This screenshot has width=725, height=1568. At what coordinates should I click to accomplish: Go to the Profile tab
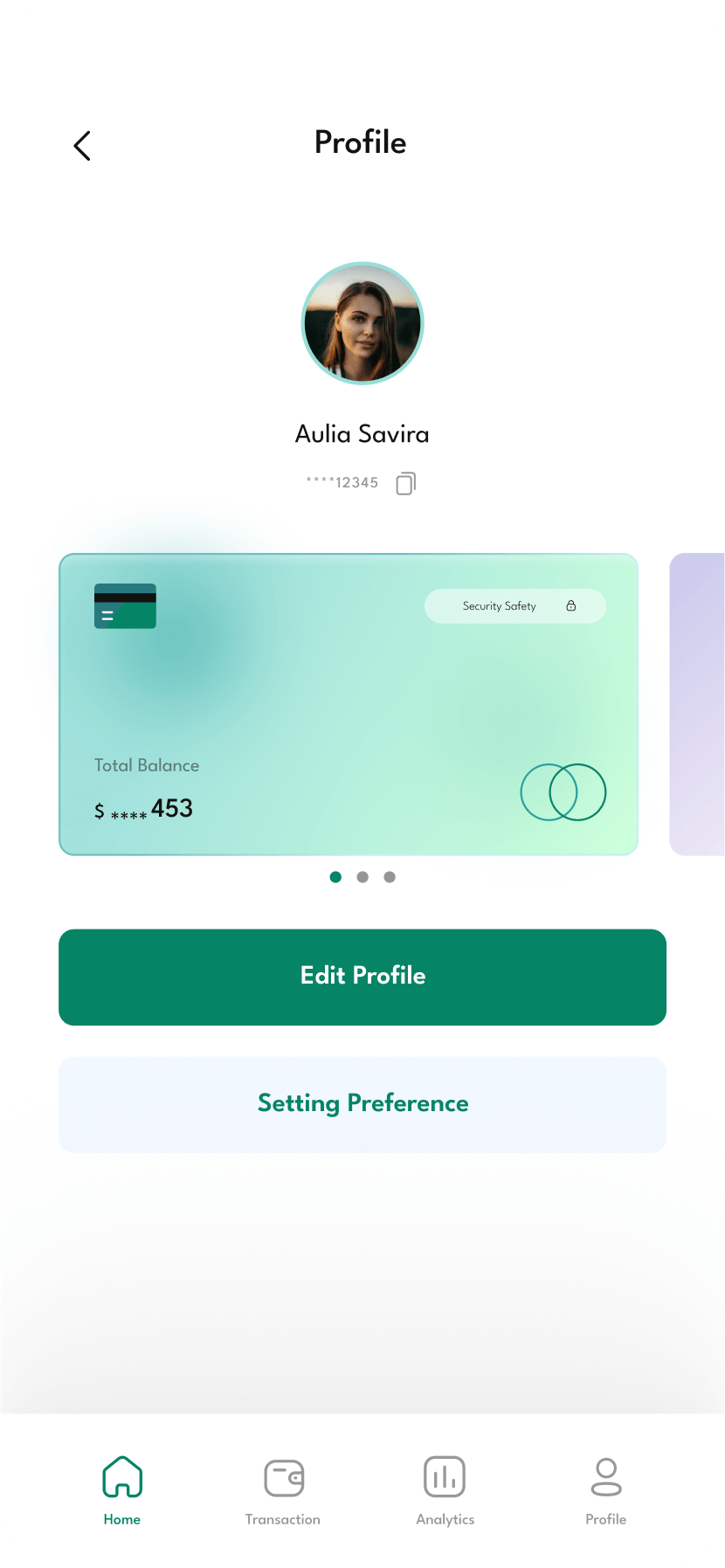point(606,1490)
